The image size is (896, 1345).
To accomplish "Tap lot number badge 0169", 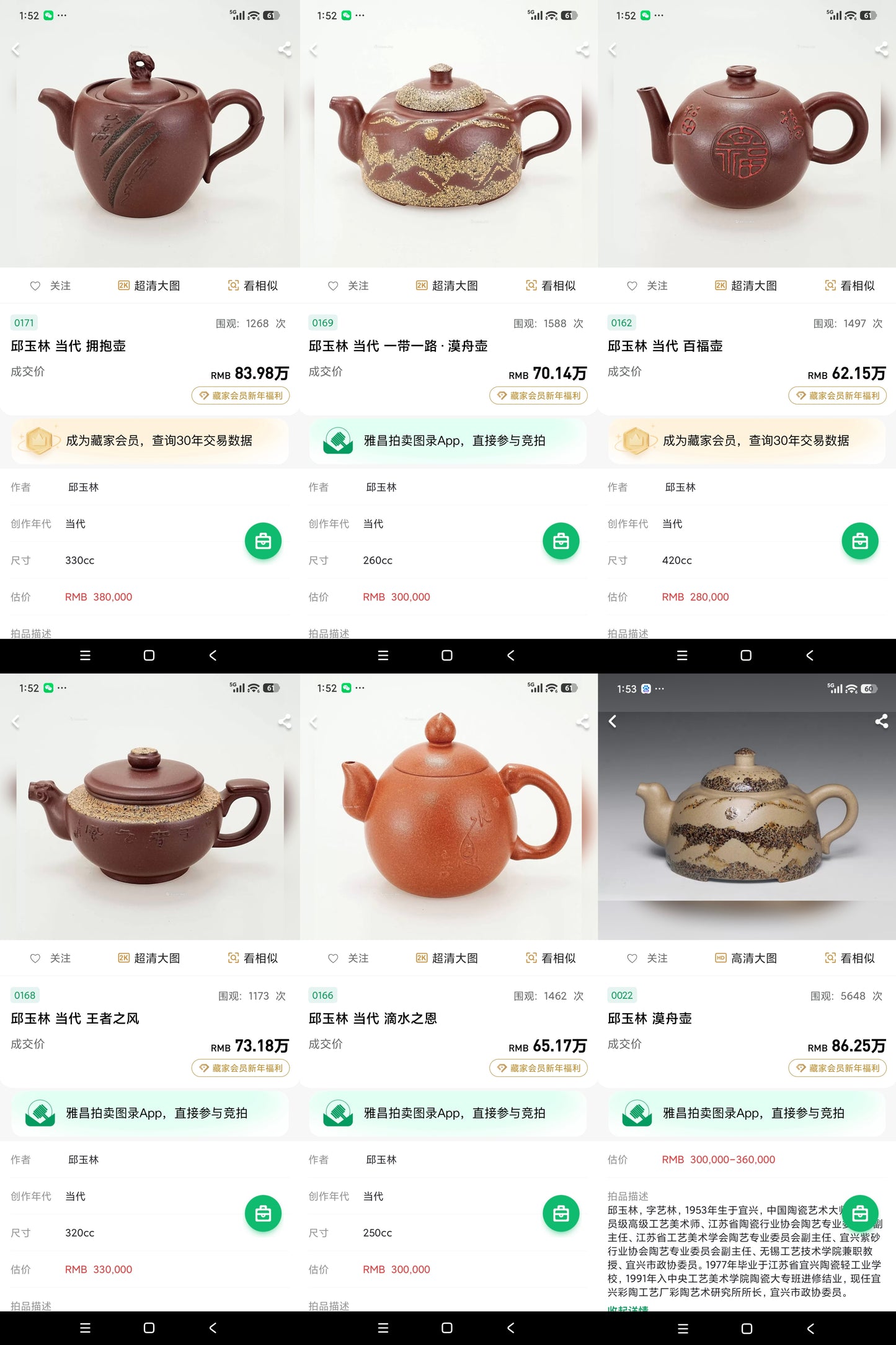I will [322, 323].
